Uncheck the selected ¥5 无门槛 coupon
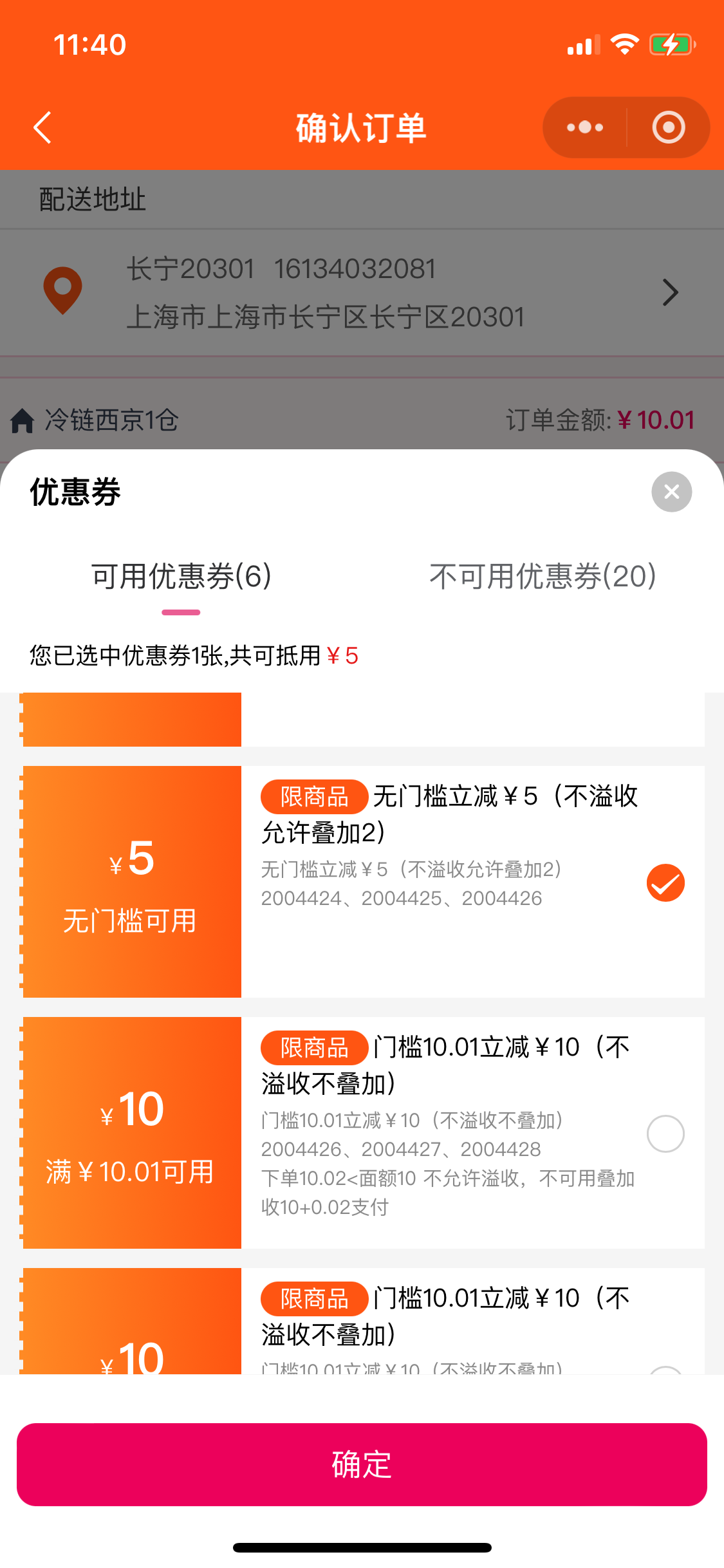This screenshot has height=1568, width=724. [x=665, y=882]
